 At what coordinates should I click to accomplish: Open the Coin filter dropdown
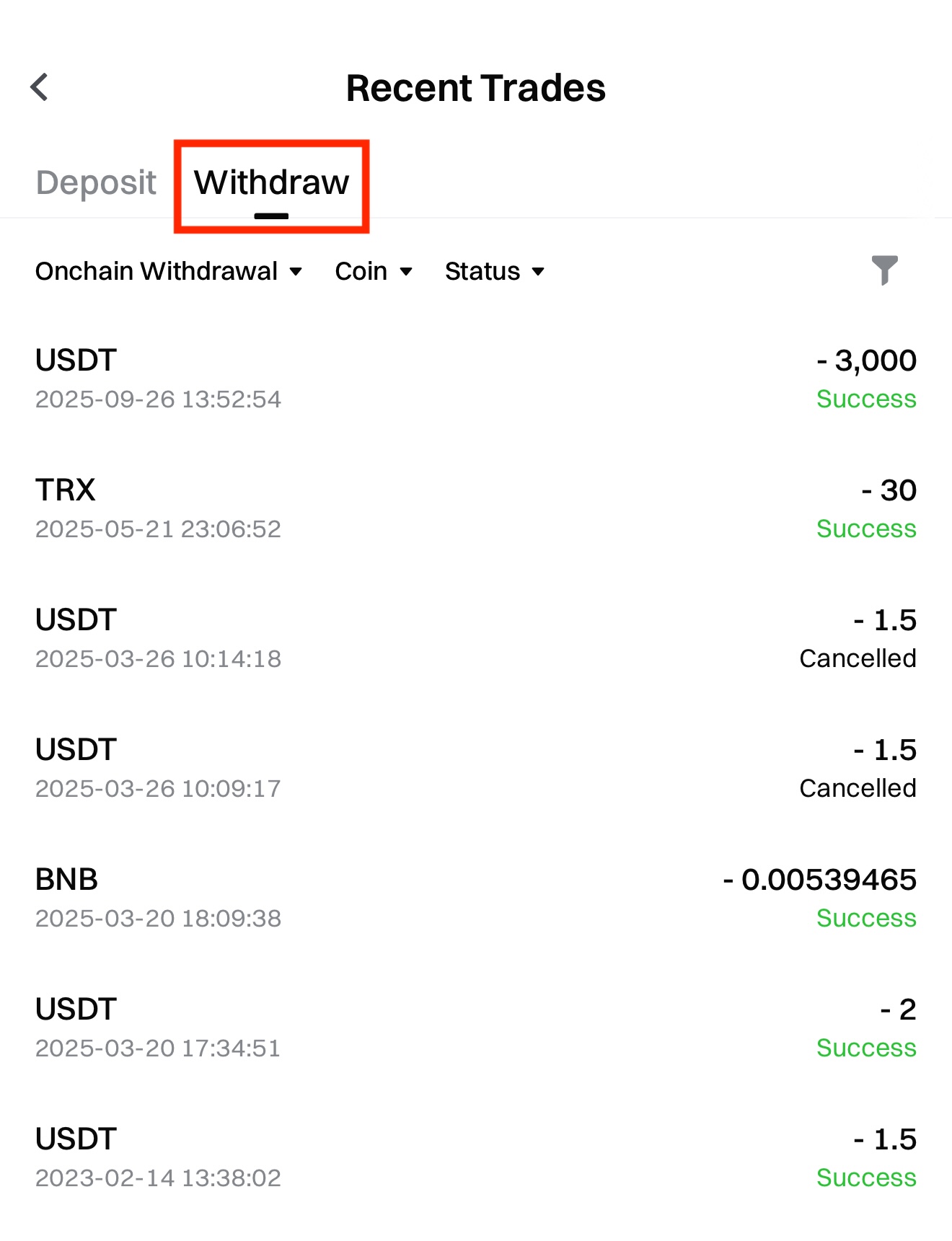[374, 272]
